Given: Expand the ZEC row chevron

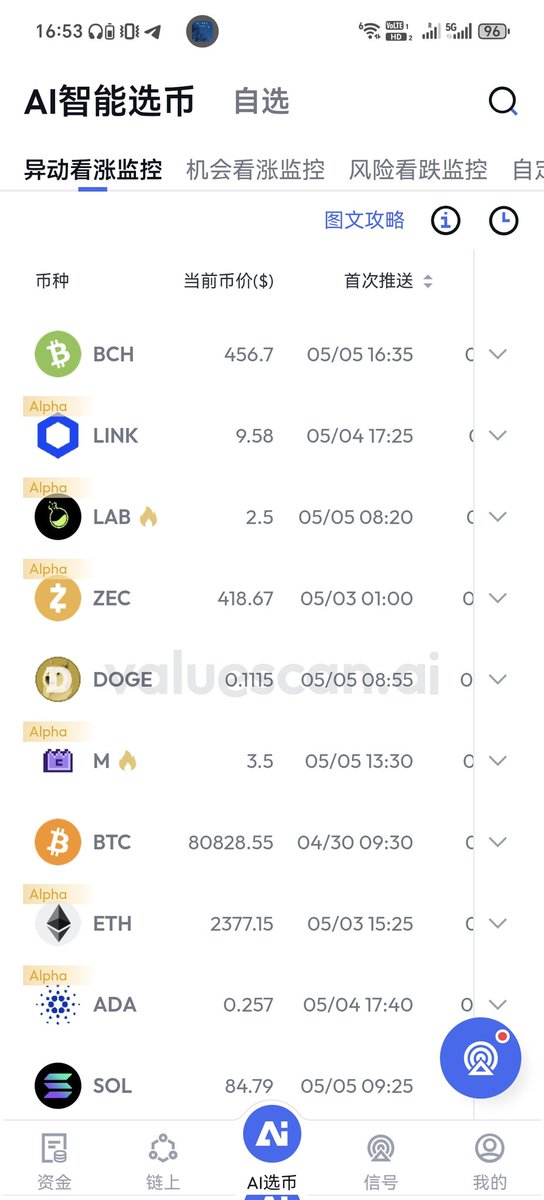Looking at the screenshot, I should tap(498, 598).
